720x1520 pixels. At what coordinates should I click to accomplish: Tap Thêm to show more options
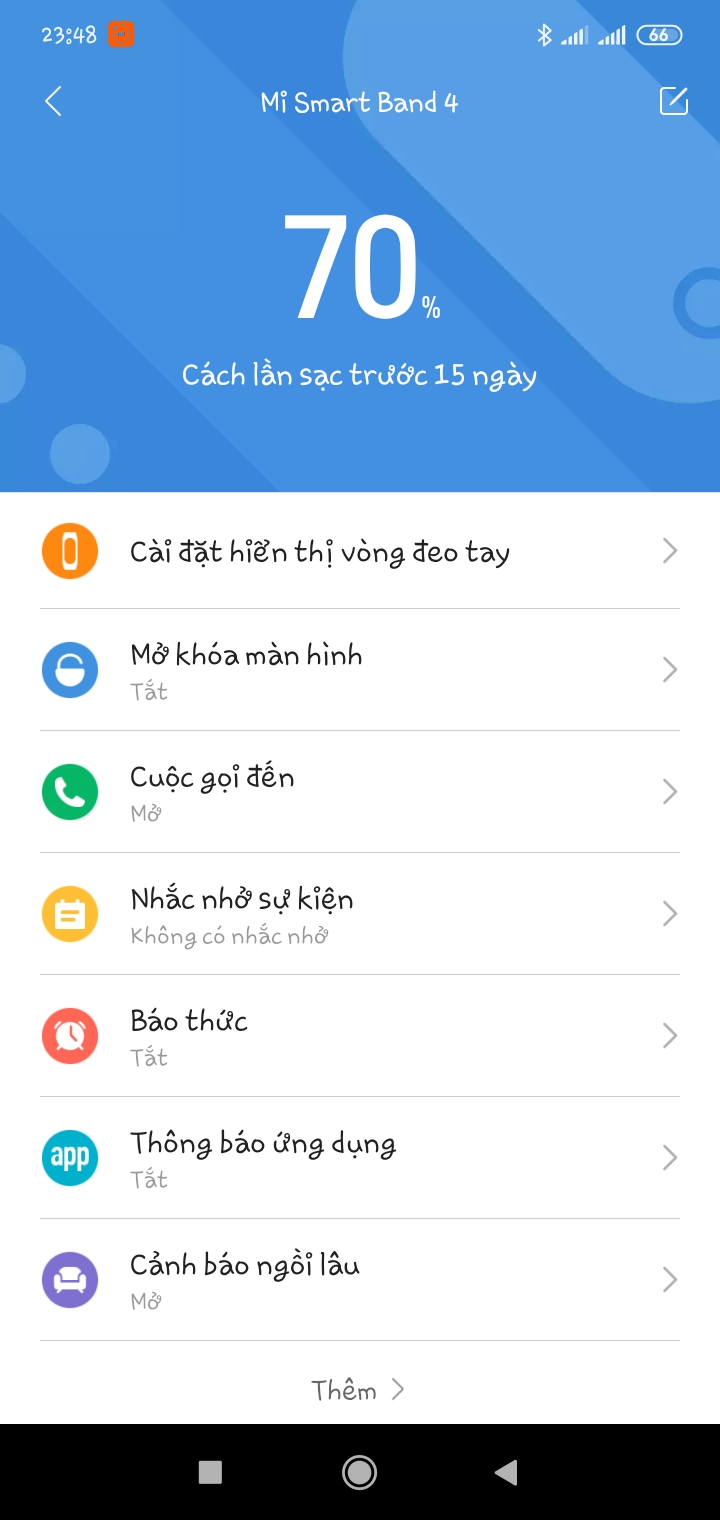(x=358, y=1390)
